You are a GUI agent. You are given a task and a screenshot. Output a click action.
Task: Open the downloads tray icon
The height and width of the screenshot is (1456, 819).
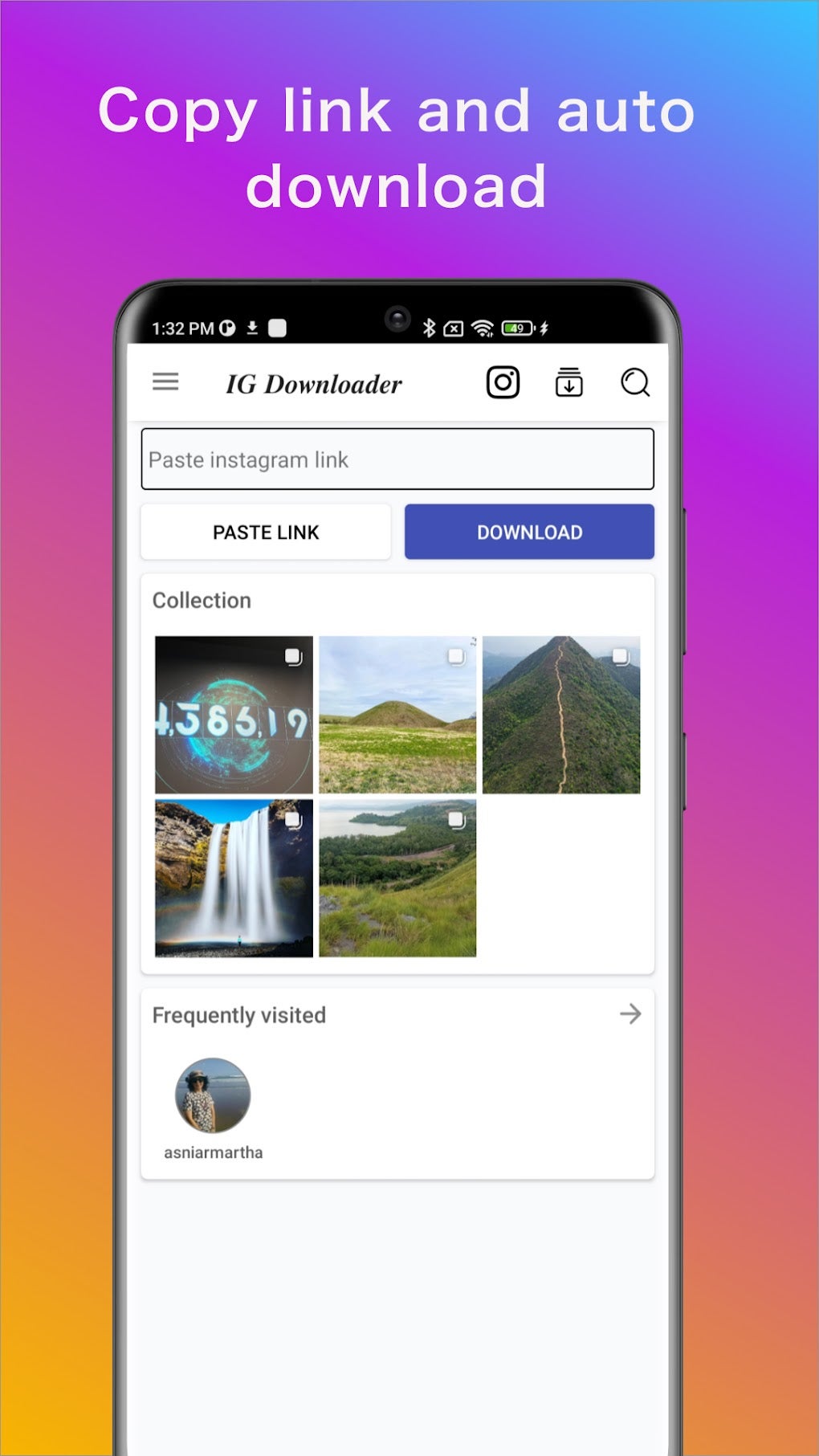click(x=569, y=382)
